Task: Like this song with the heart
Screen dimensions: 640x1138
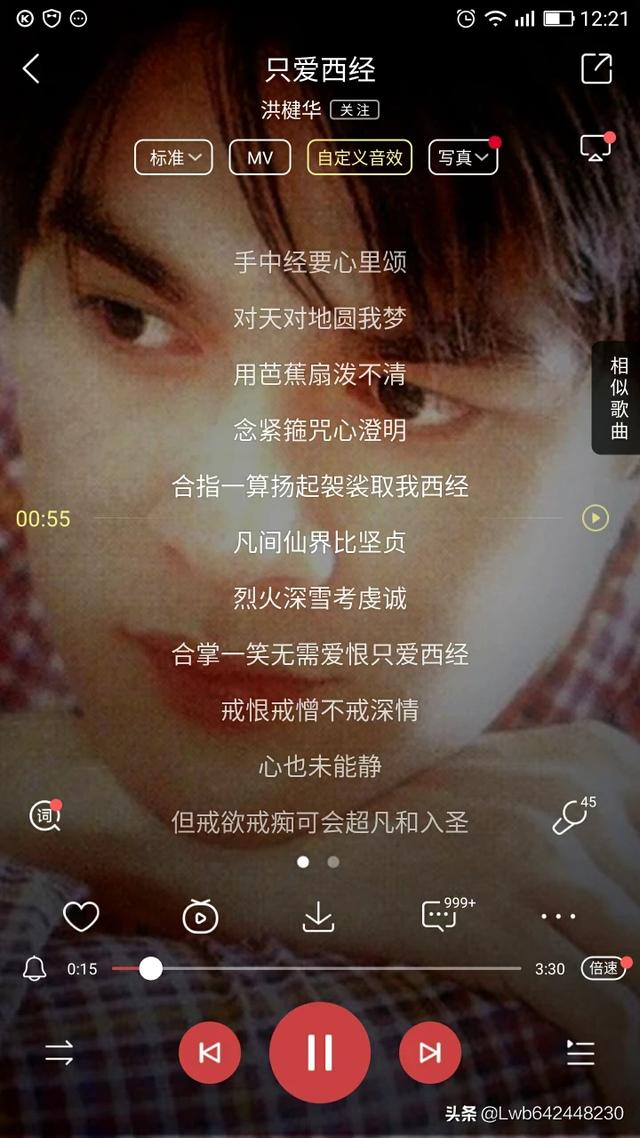Action: 81,916
